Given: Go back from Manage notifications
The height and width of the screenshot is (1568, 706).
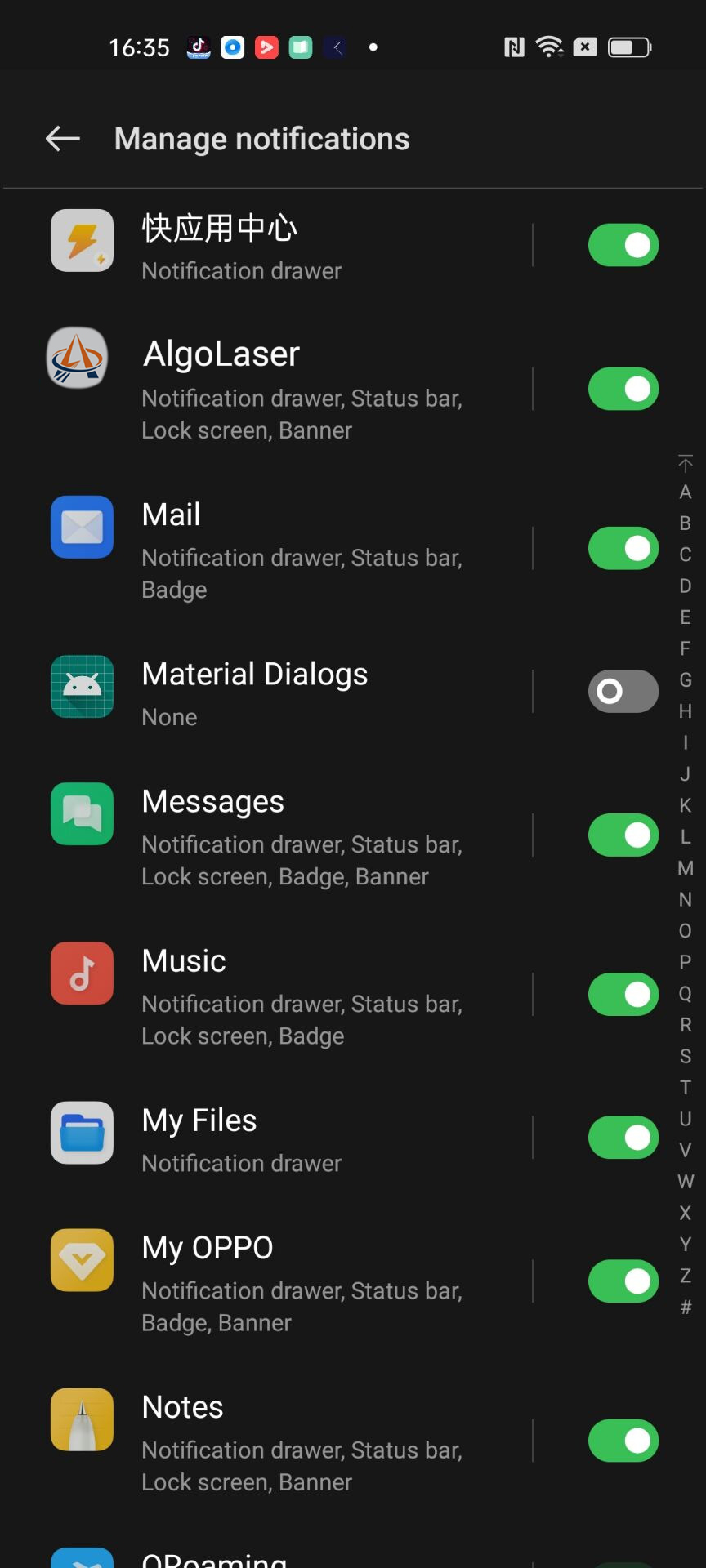Looking at the screenshot, I should coord(62,139).
